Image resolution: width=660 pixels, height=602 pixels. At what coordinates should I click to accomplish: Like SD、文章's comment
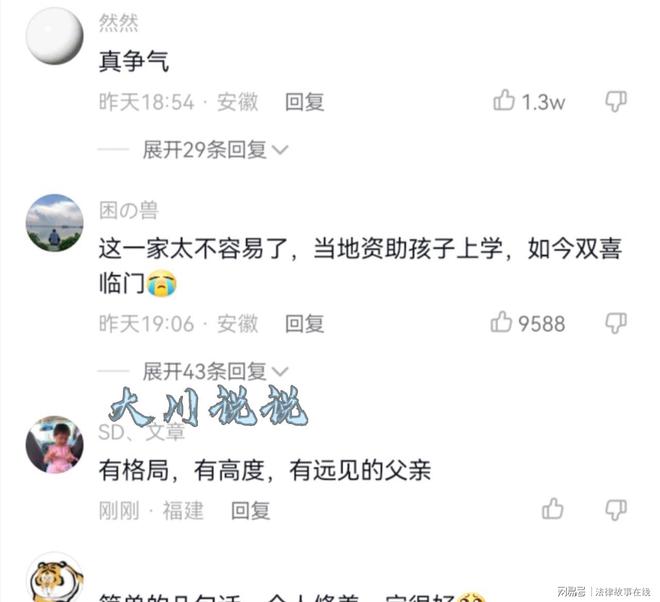pyautogui.click(x=553, y=510)
